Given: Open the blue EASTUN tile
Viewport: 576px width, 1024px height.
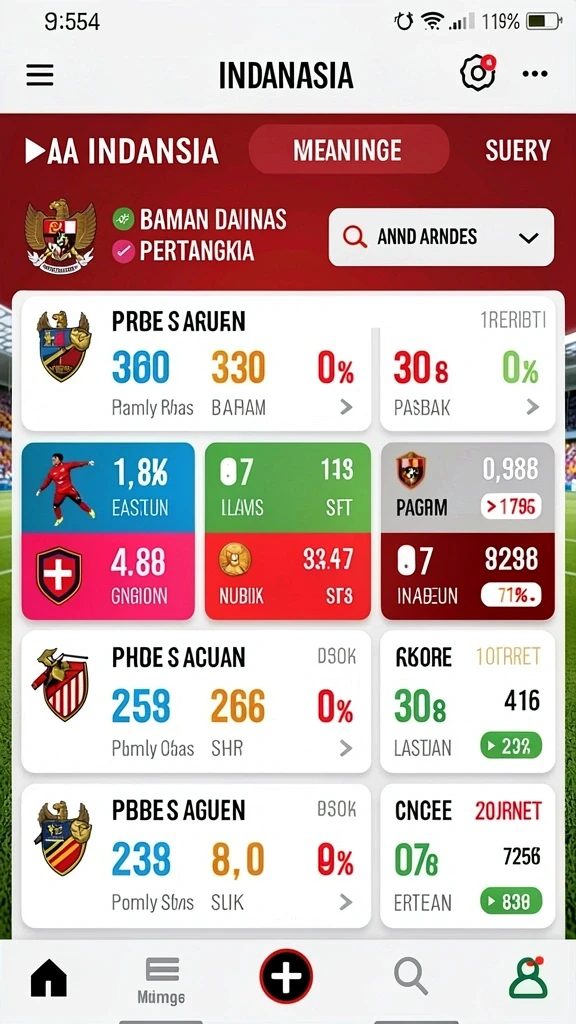Looking at the screenshot, I should click(108, 487).
